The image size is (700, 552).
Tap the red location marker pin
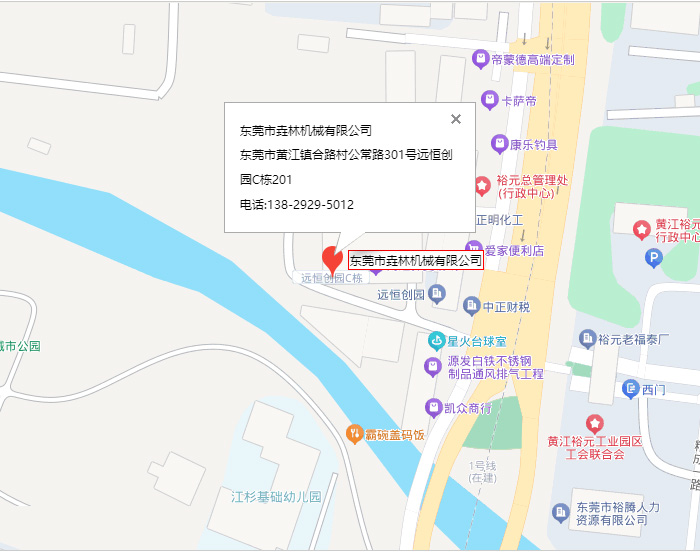point(333,258)
